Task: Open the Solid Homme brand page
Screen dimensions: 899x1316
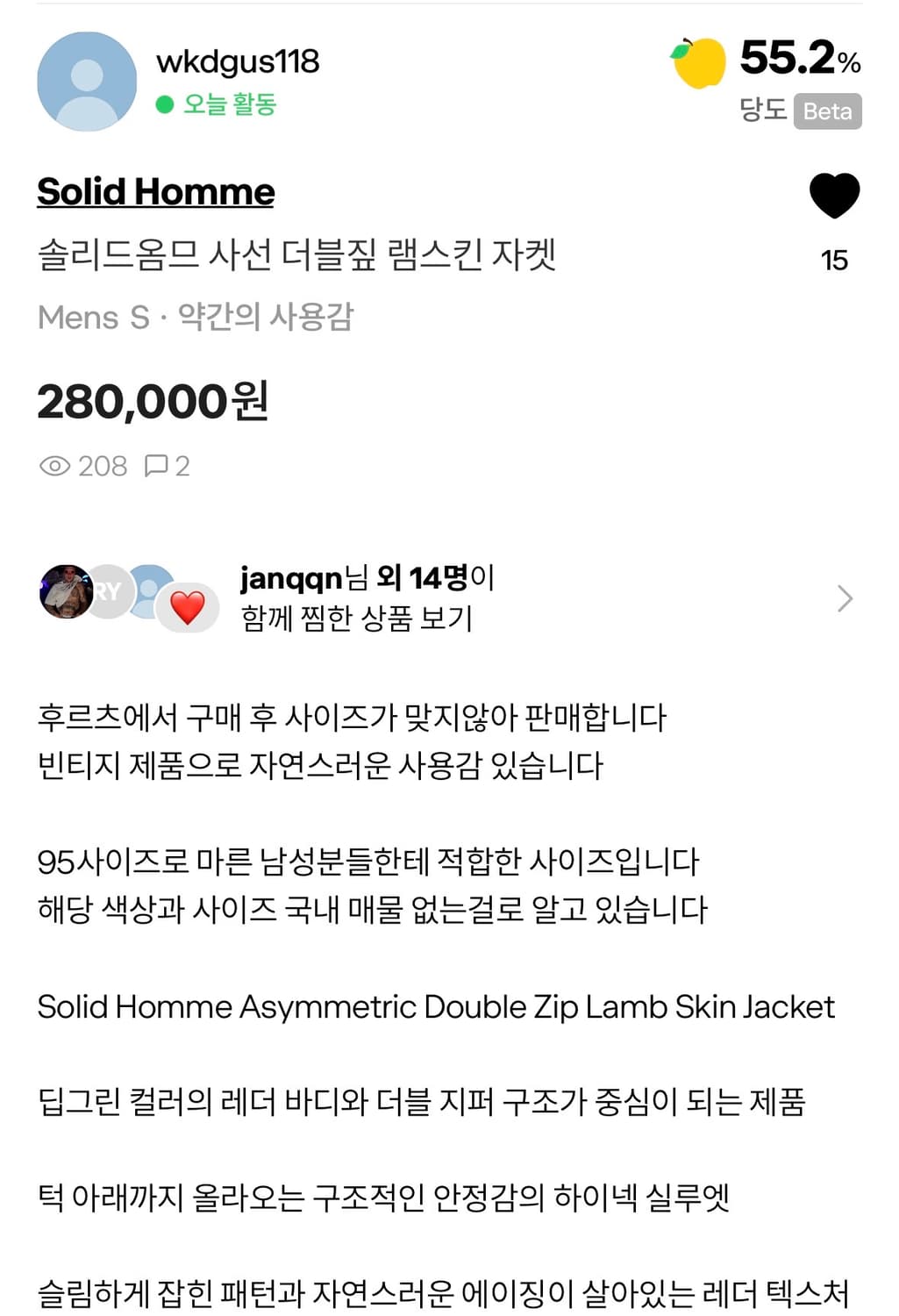Action: [x=155, y=192]
